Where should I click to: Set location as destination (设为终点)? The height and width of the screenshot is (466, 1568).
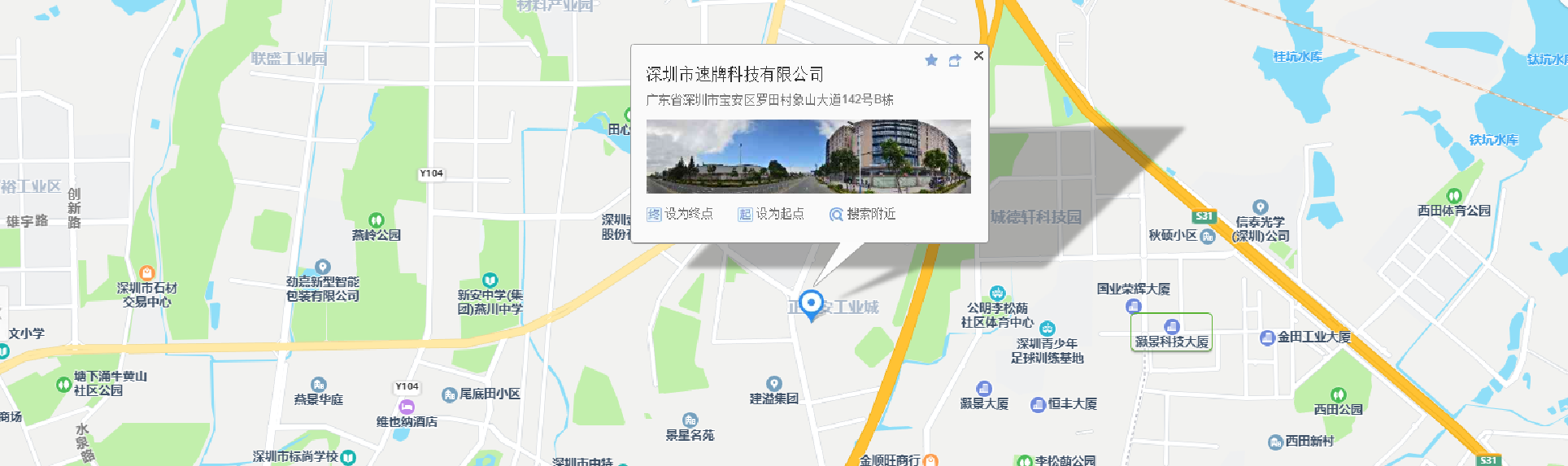[680, 214]
